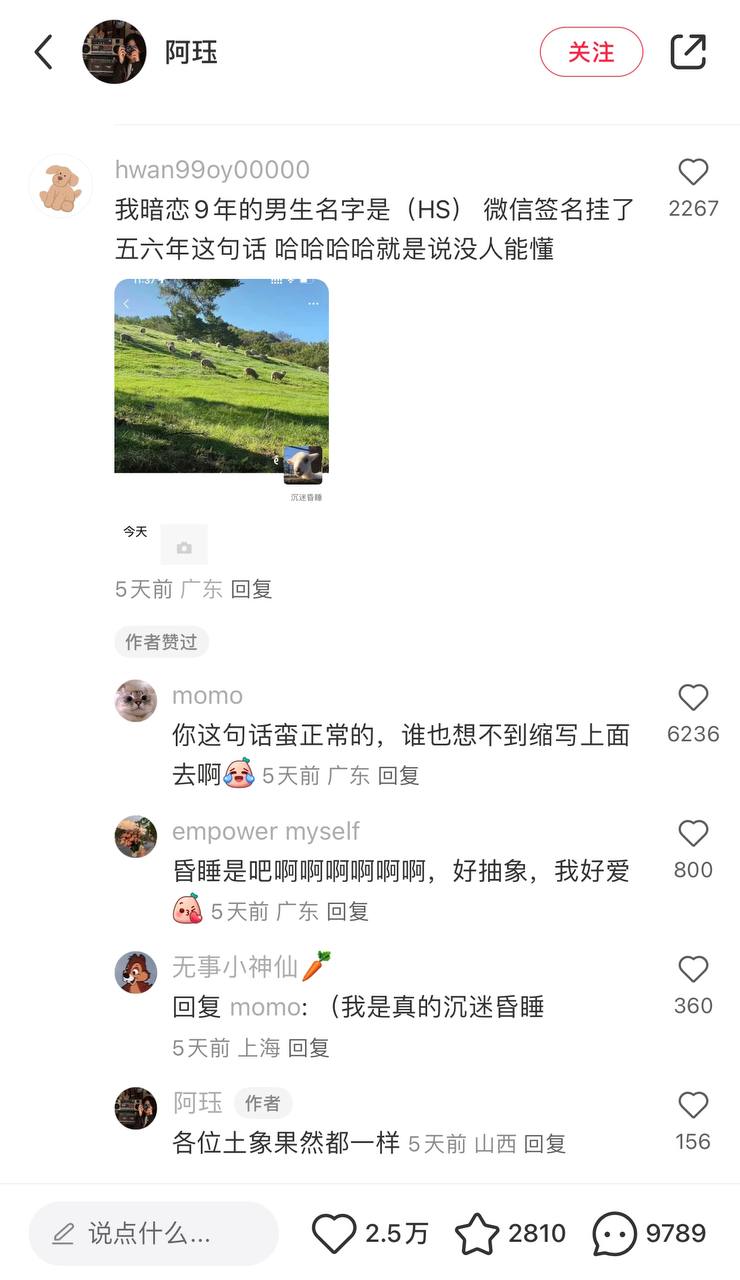This screenshot has width=740, height=1280.
Task: Tap 回复 on momo's comment
Action: tap(401, 775)
